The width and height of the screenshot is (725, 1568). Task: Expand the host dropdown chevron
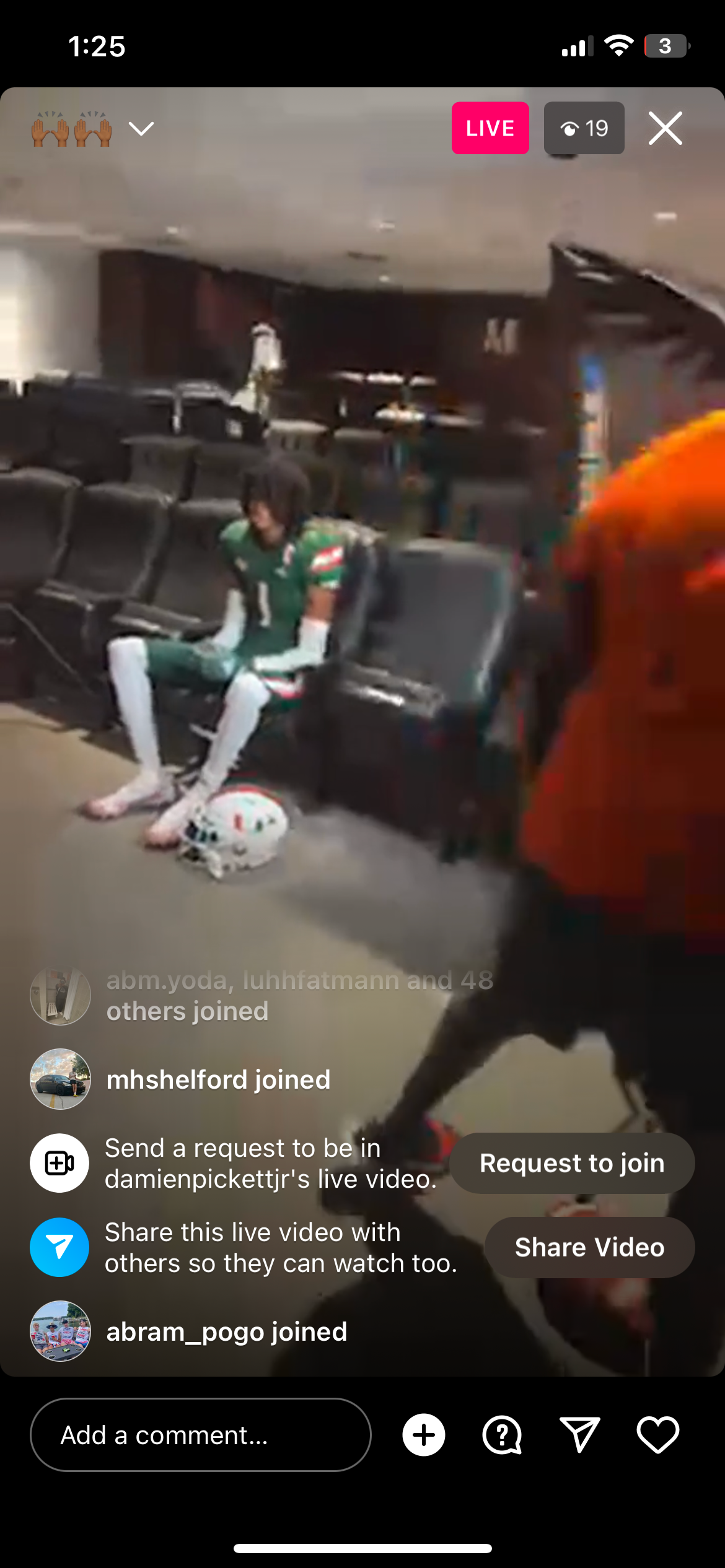click(141, 128)
